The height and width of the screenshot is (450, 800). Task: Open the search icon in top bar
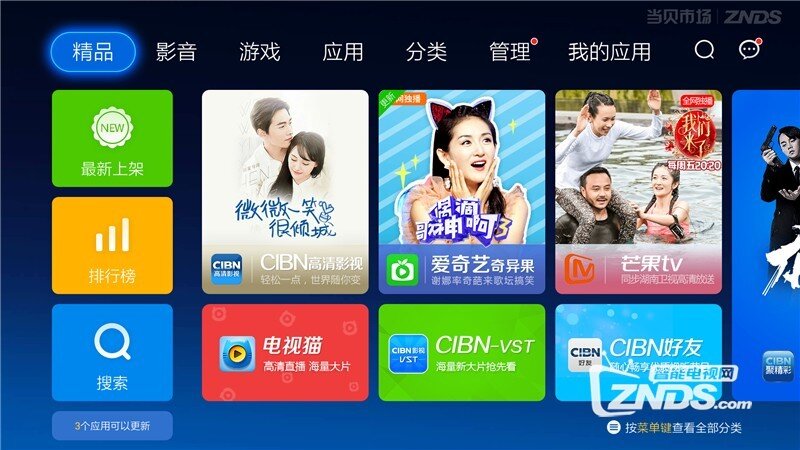click(x=705, y=51)
